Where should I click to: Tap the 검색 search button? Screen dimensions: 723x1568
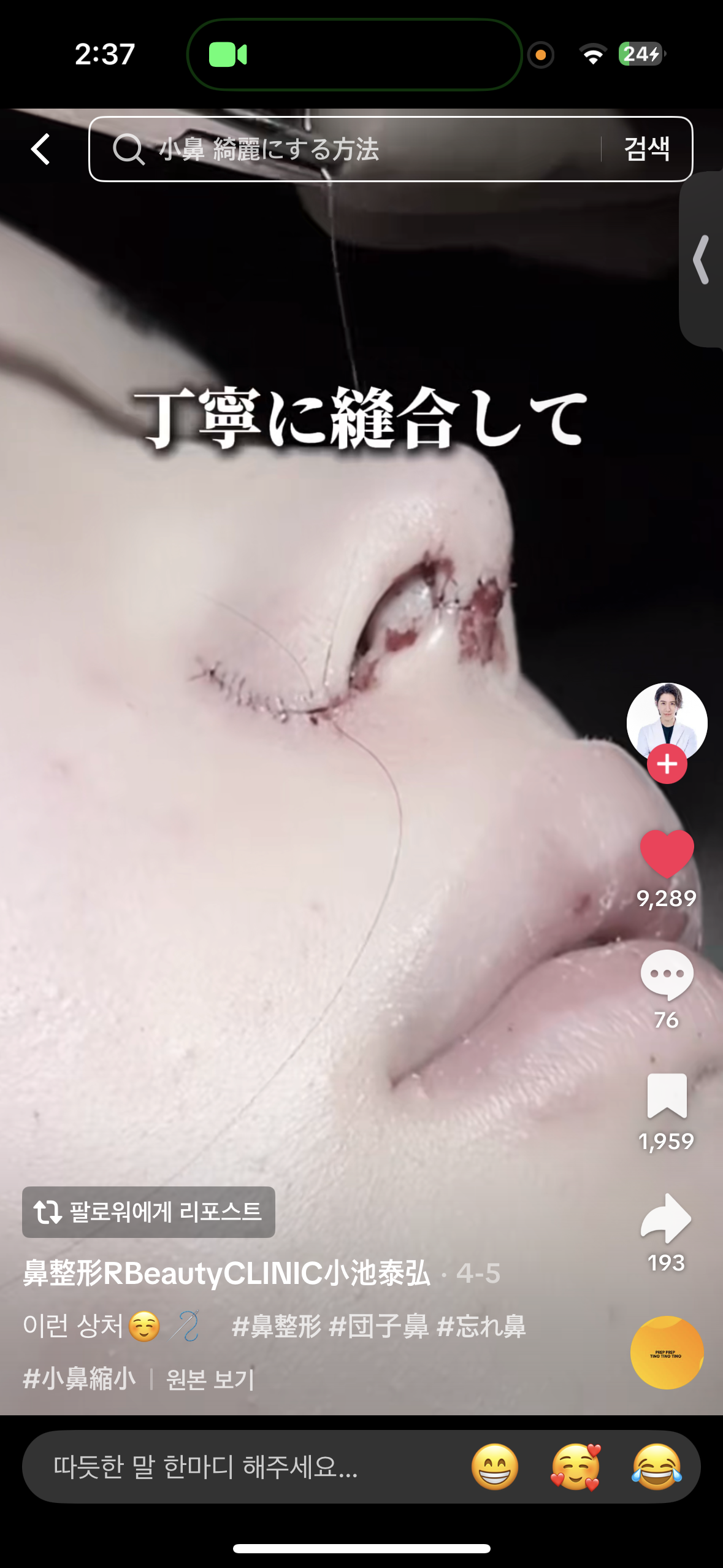646,149
